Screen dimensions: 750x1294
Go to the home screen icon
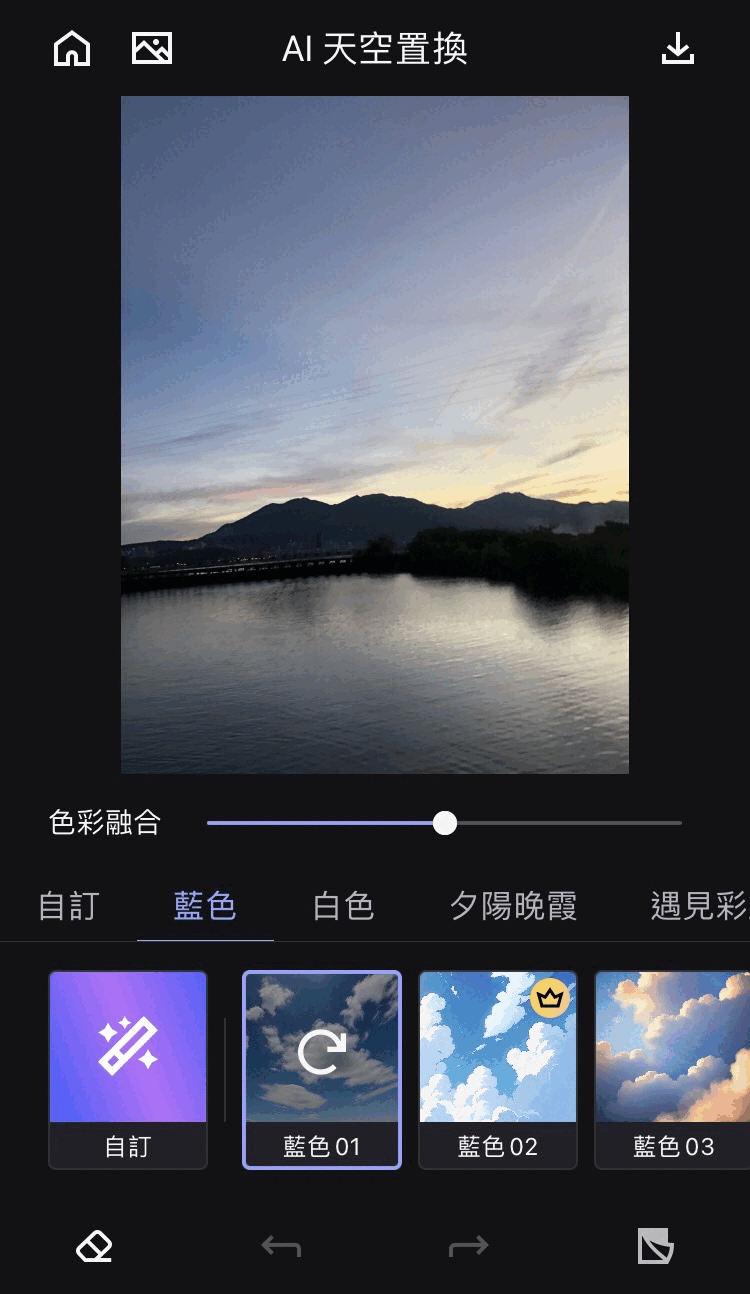[x=72, y=49]
